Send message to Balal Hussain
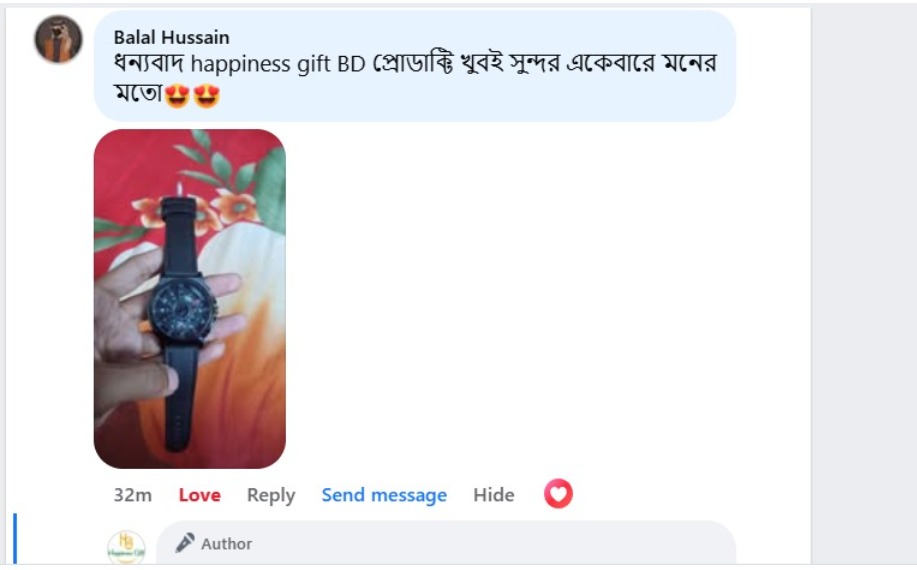917x570 pixels. pos(384,495)
